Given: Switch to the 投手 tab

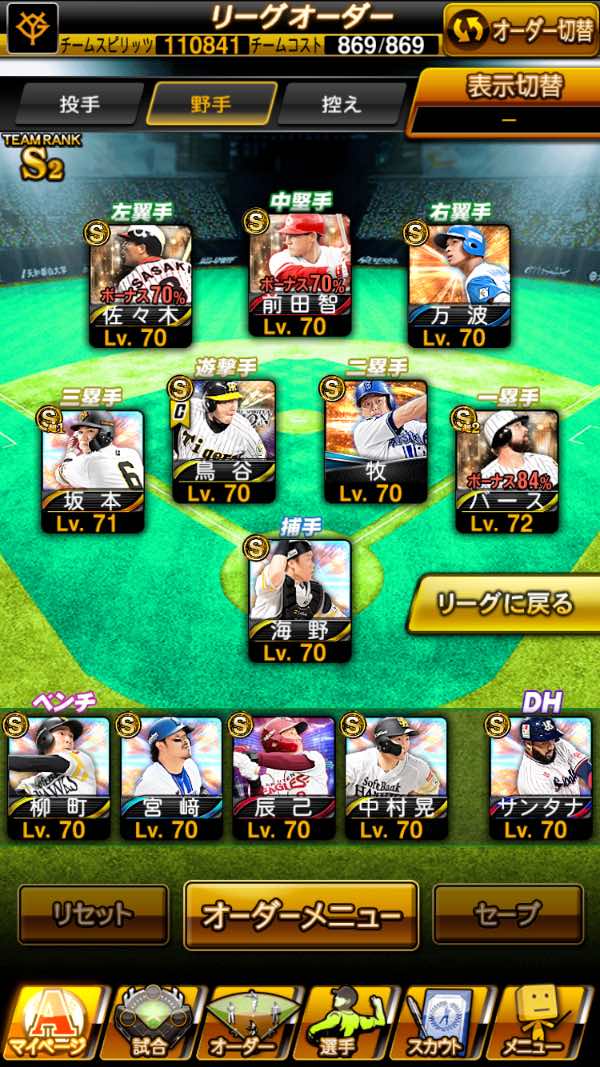Looking at the screenshot, I should (x=80, y=104).
